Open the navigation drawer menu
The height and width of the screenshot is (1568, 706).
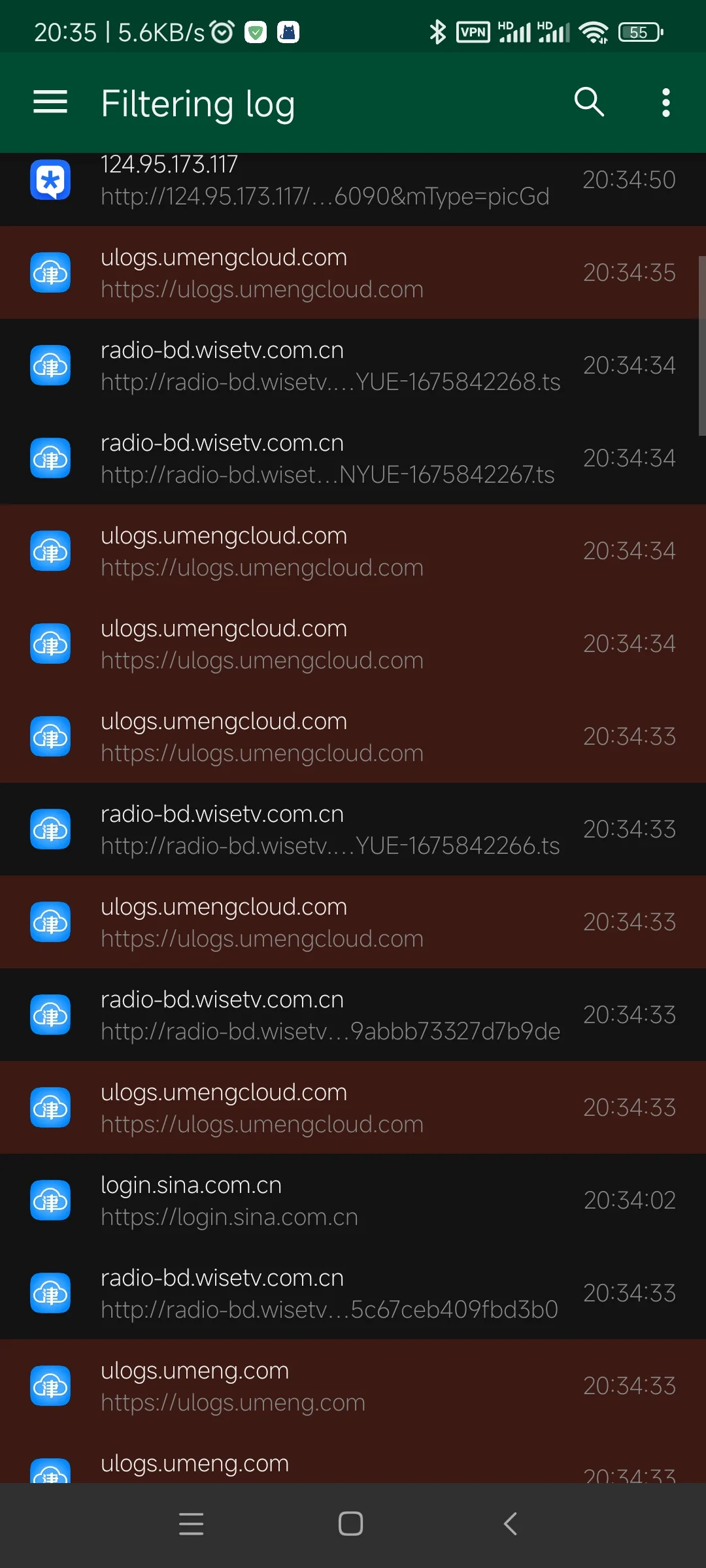point(50,103)
